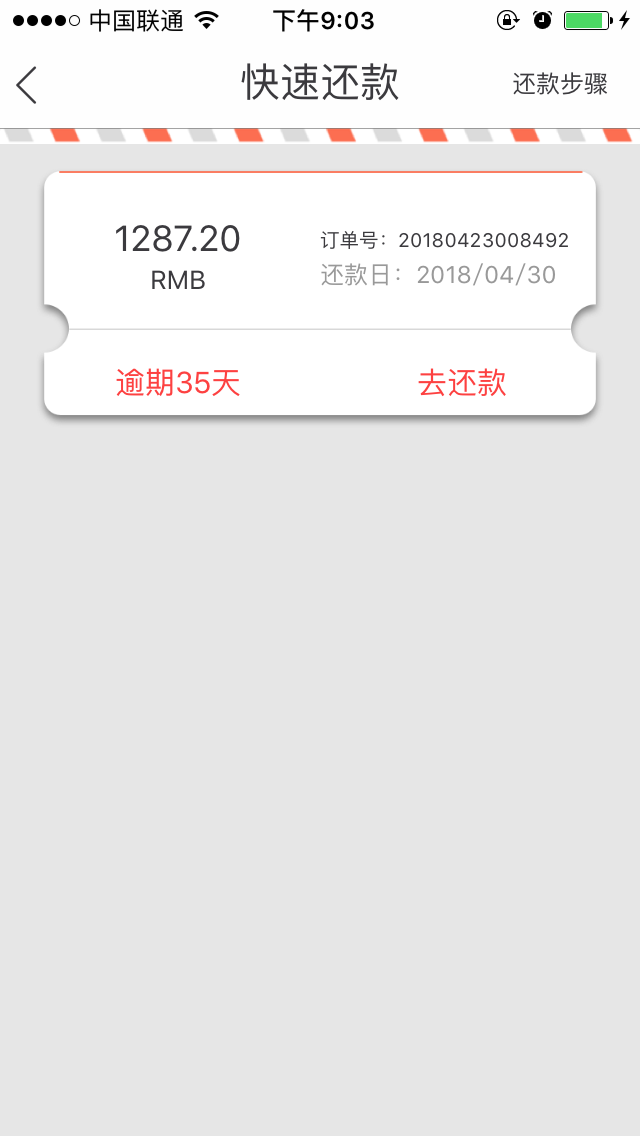Screen dimensions: 640x1136
Task: Tap 去还款 to repay the order
Action: tap(462, 383)
